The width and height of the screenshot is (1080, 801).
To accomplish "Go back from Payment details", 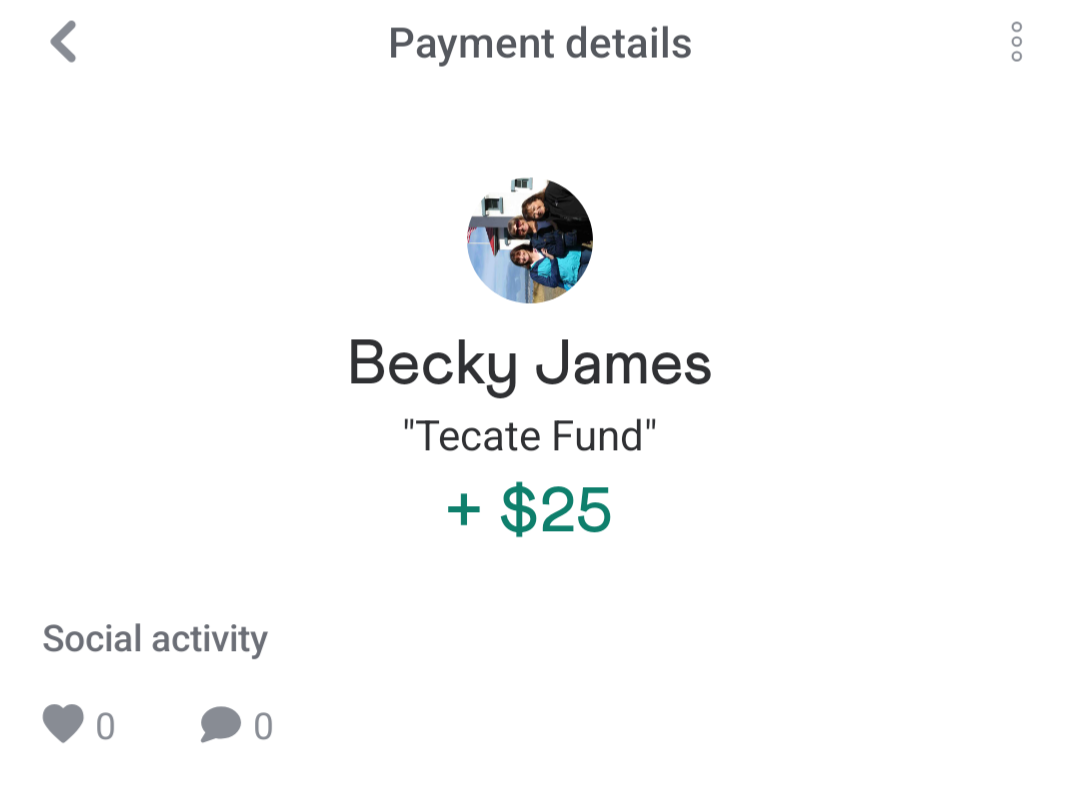I will tap(64, 43).
